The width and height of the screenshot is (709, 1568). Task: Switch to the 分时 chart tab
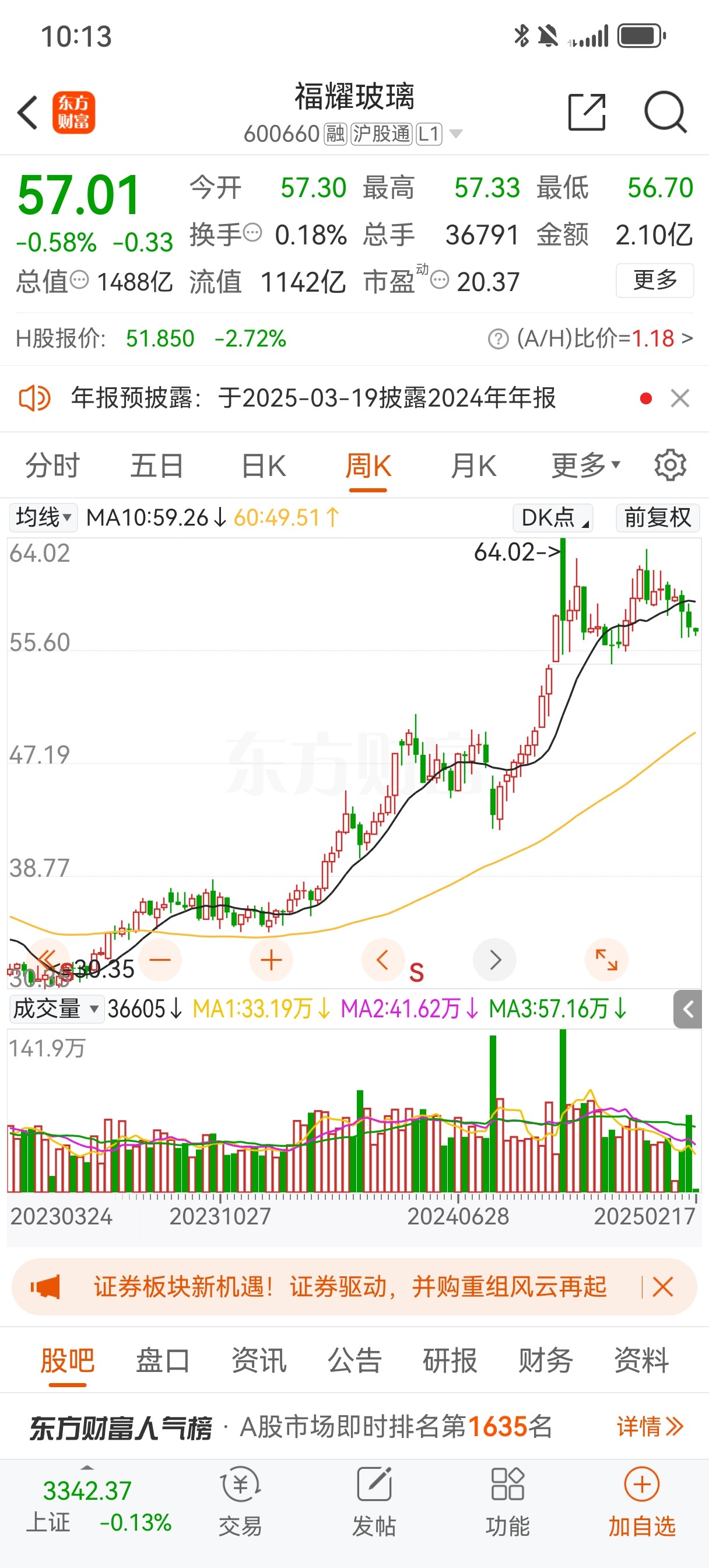(52, 466)
